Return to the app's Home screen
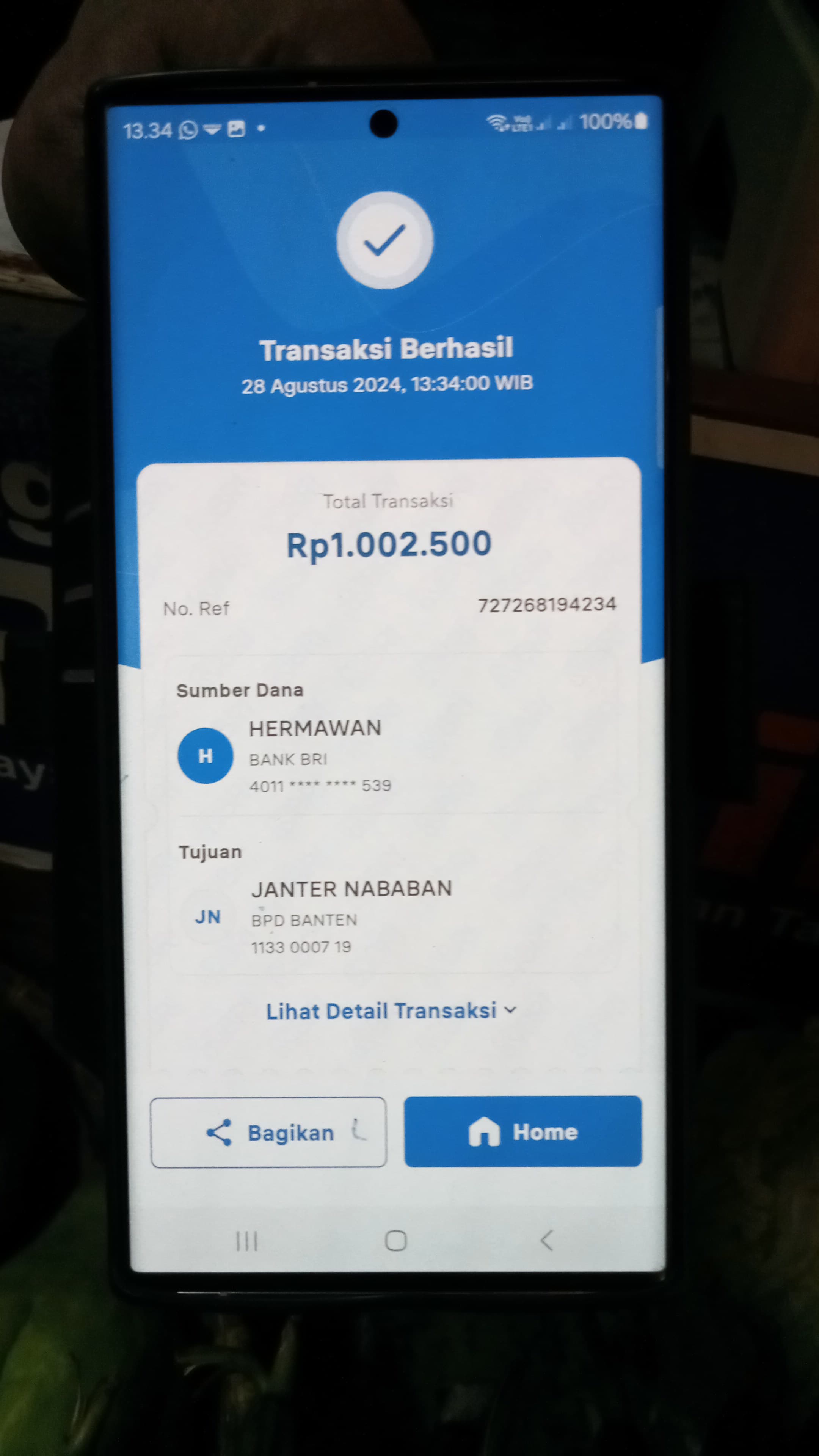Screen dimensions: 819x1456 pos(523,1132)
